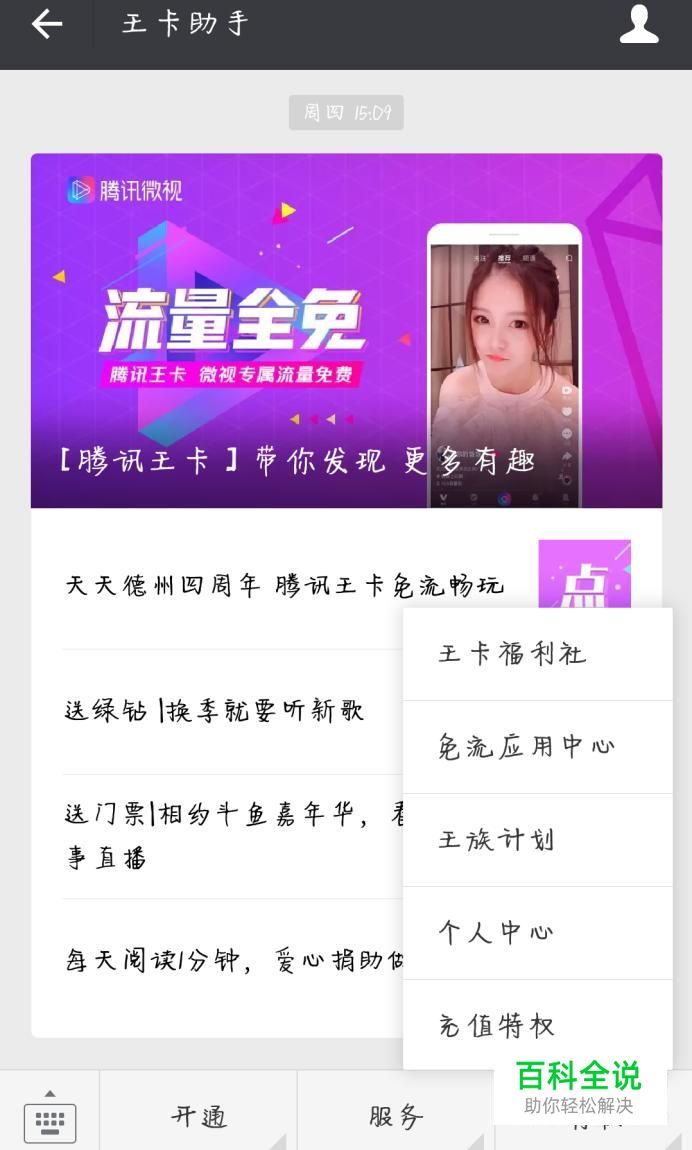Open the account profile icon
Image resolution: width=692 pixels, height=1150 pixels.
click(639, 24)
